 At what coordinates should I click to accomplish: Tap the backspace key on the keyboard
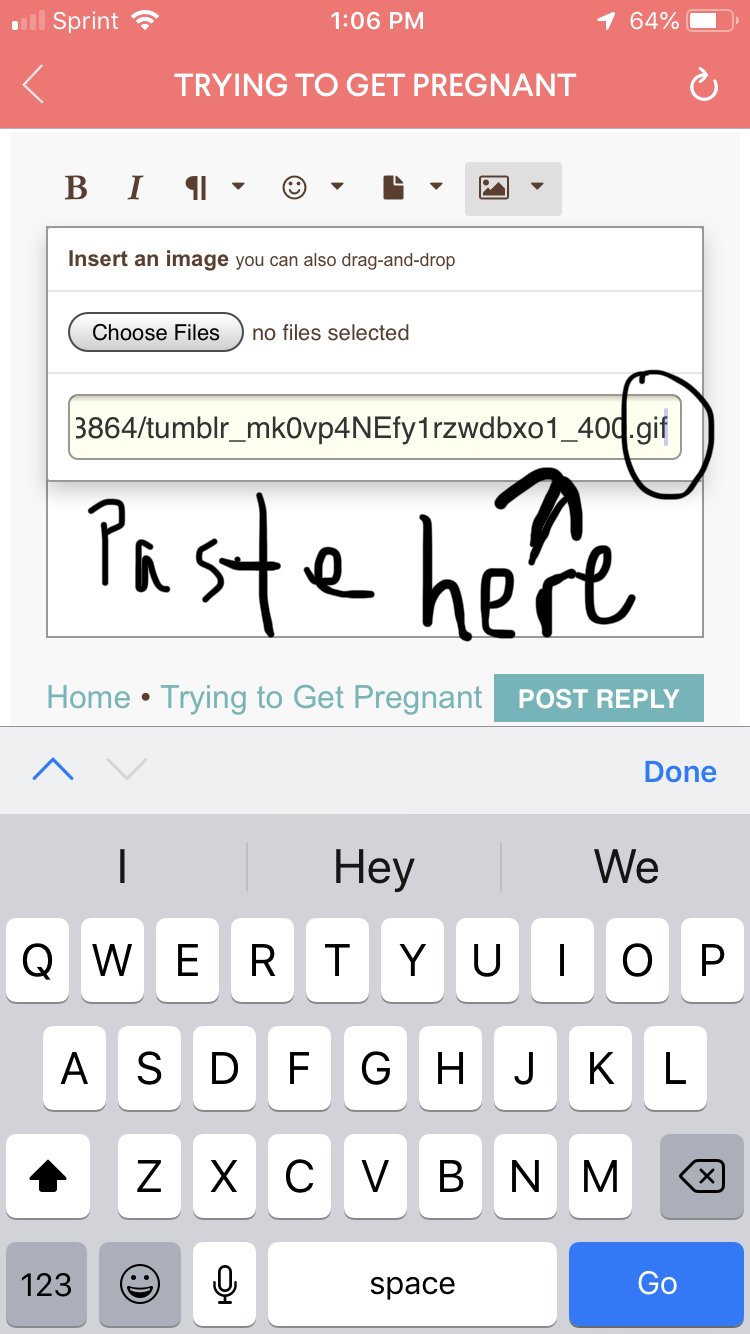[x=702, y=1177]
